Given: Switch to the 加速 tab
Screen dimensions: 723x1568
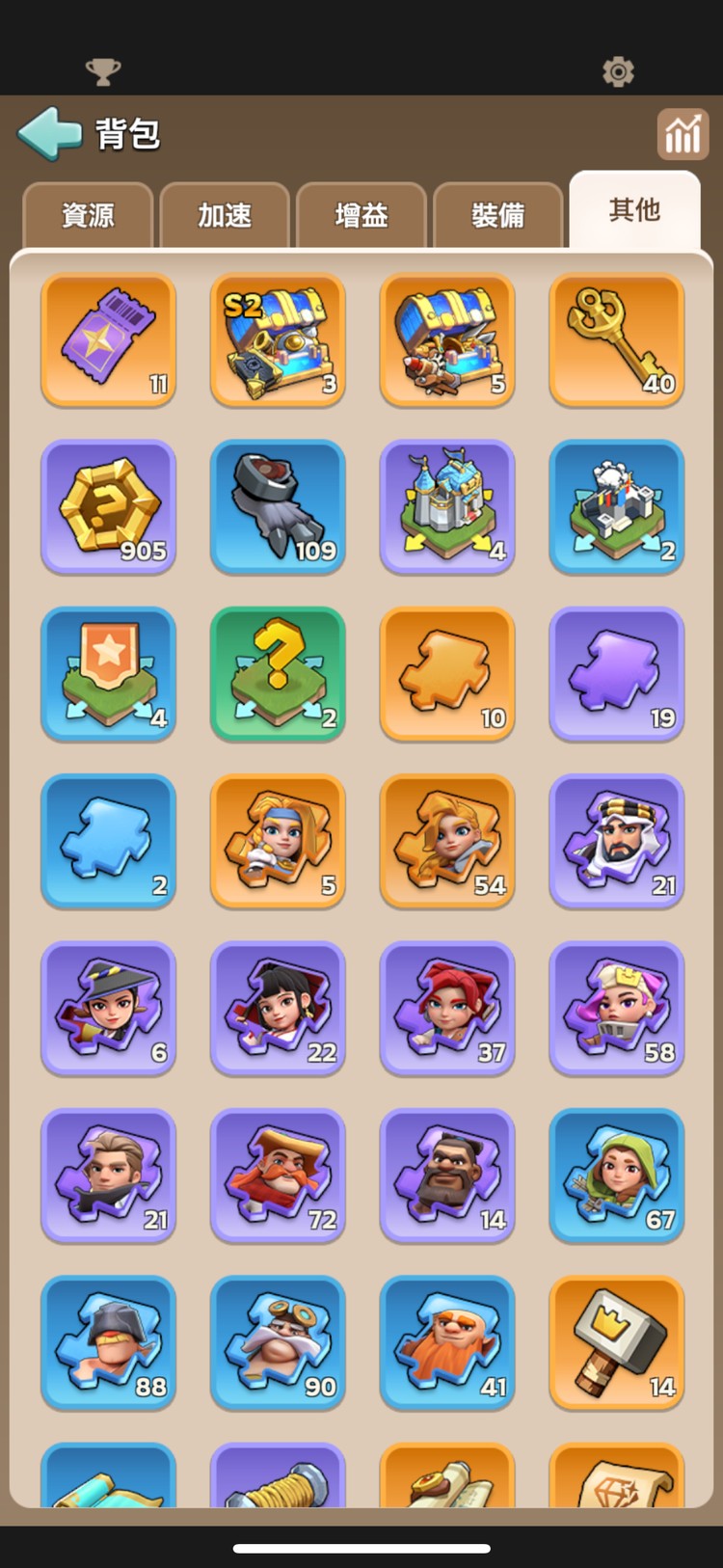Looking at the screenshot, I should click(x=225, y=215).
